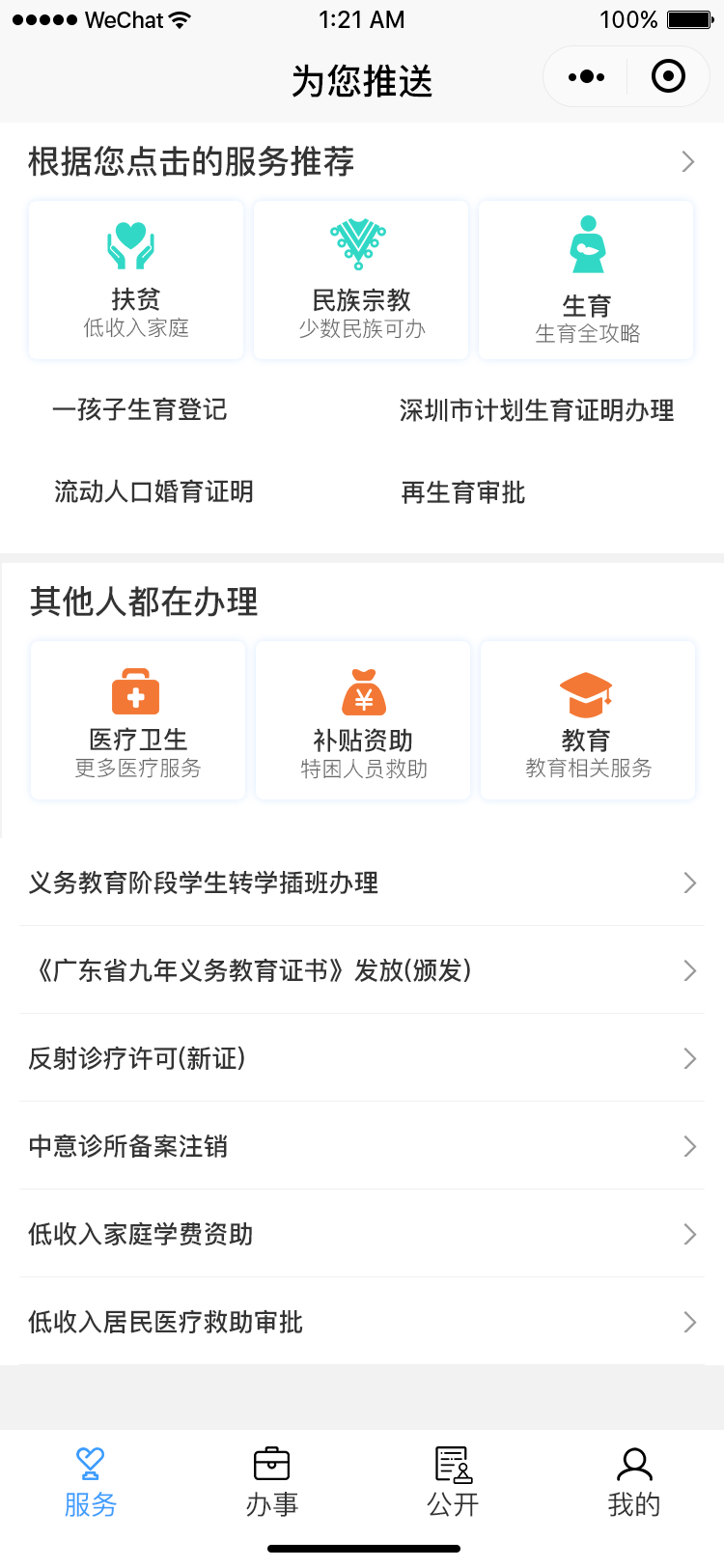Open the 扶贫 低收入家庭 card
Viewport: 724px width, 1568px height.
click(x=136, y=280)
